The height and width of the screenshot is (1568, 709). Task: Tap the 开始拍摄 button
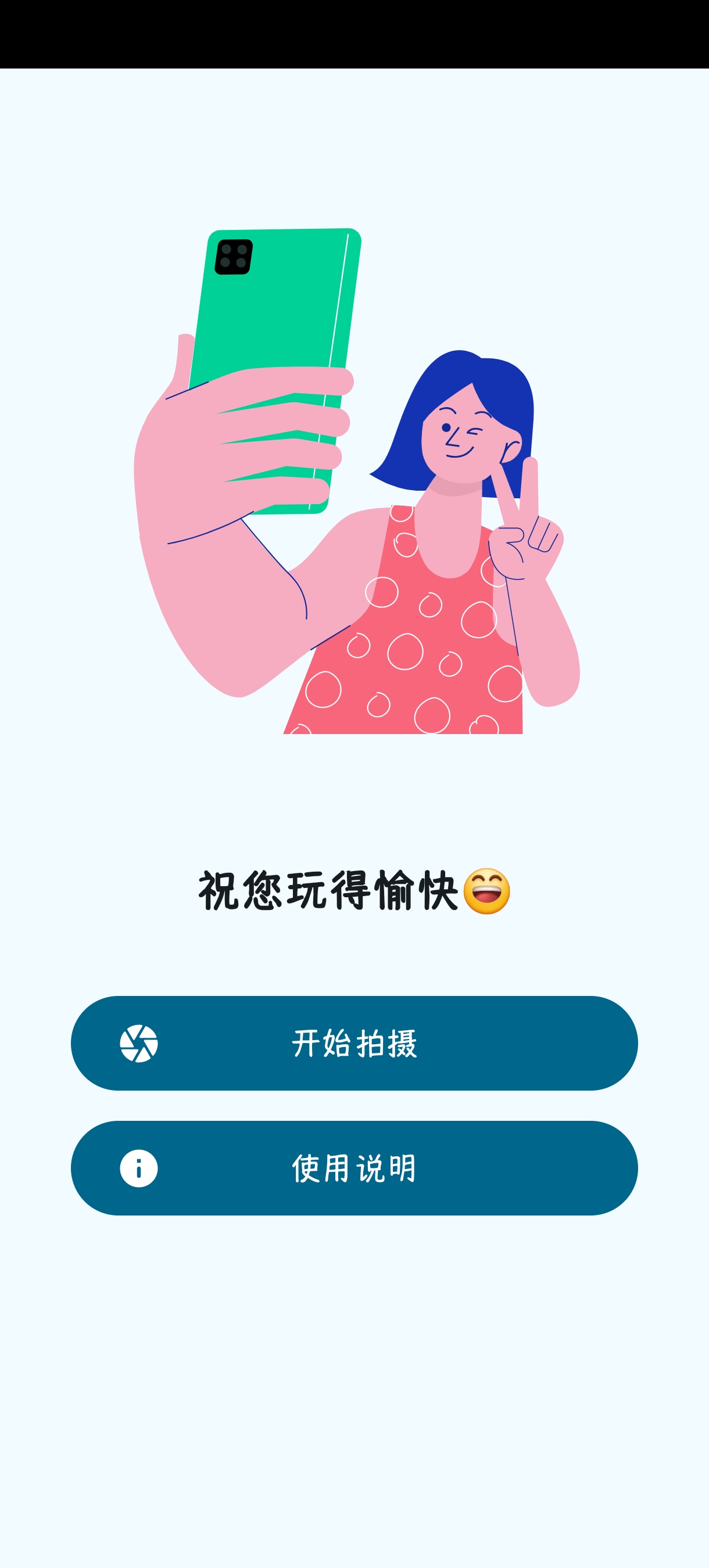[354, 1044]
